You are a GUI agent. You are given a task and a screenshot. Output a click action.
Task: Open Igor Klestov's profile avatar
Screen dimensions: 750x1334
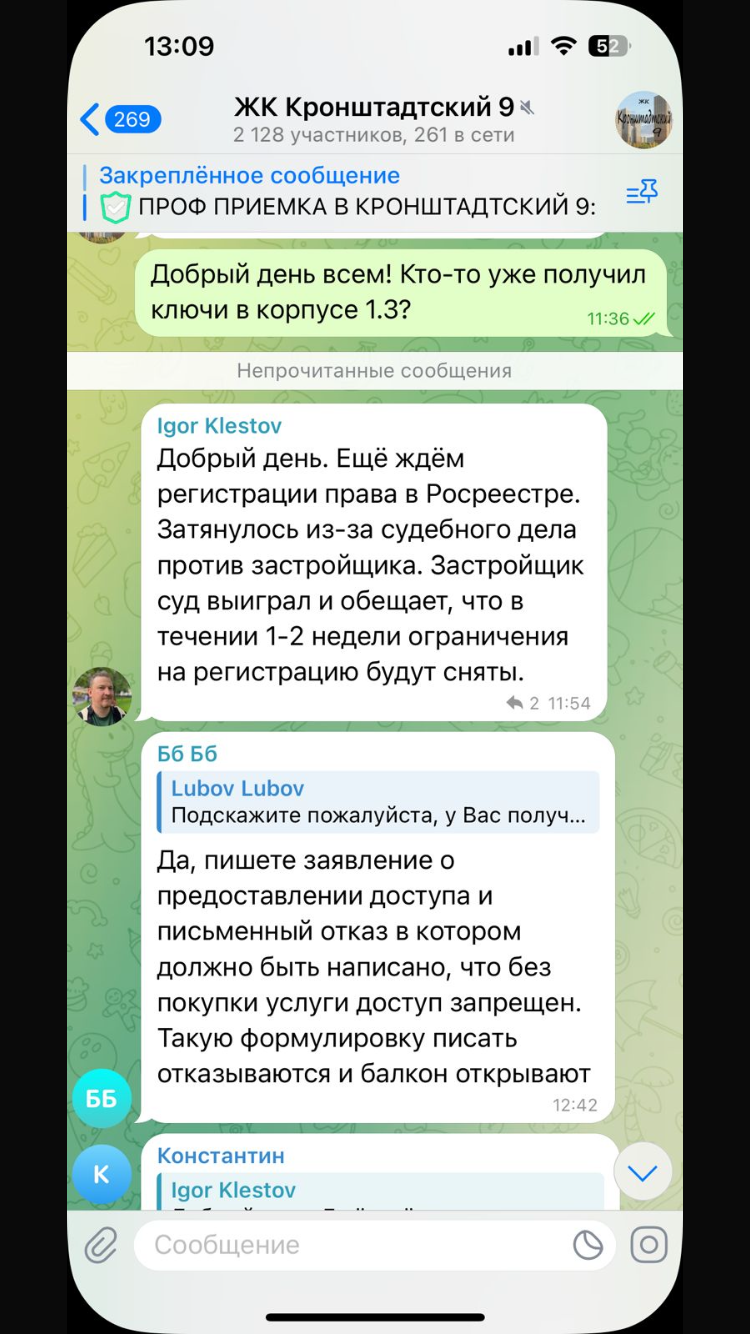(102, 695)
